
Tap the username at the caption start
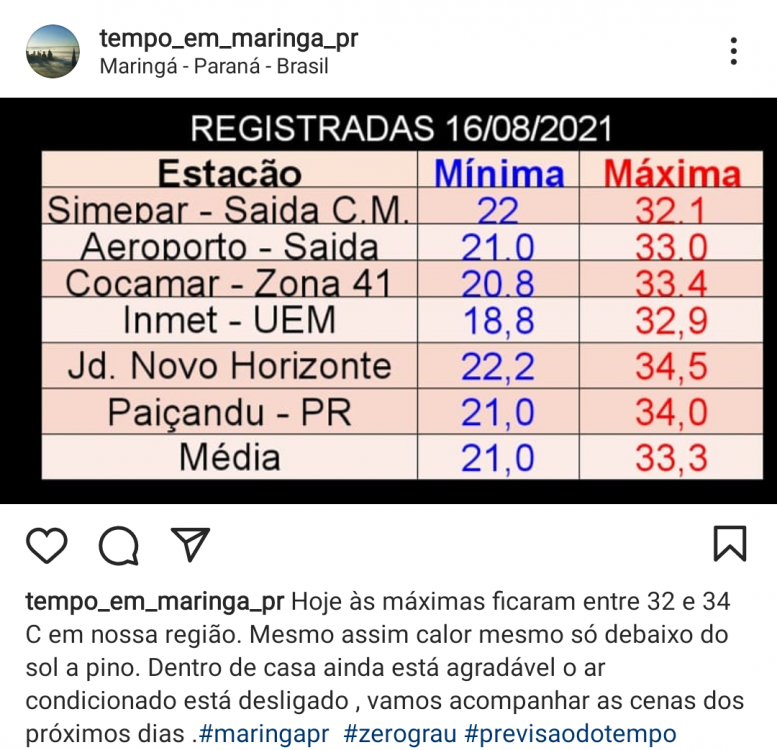(155, 602)
